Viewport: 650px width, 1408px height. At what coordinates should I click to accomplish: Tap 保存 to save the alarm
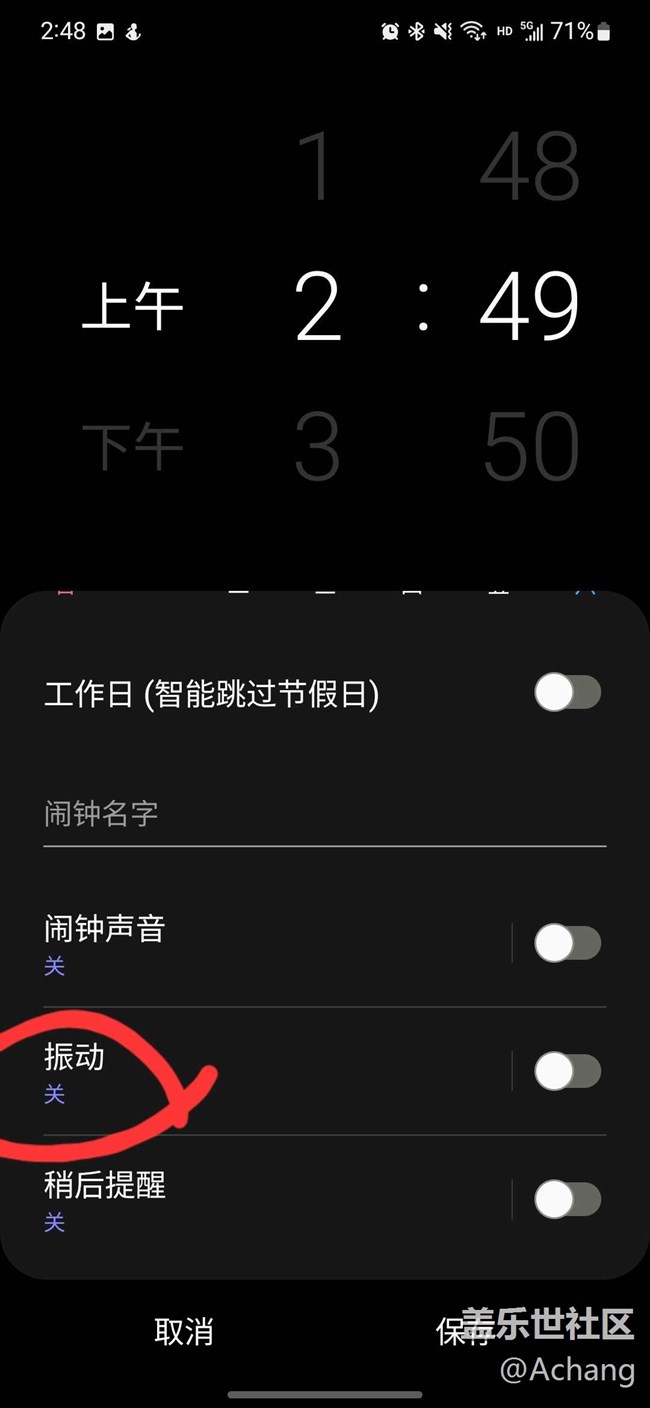pos(462,1331)
